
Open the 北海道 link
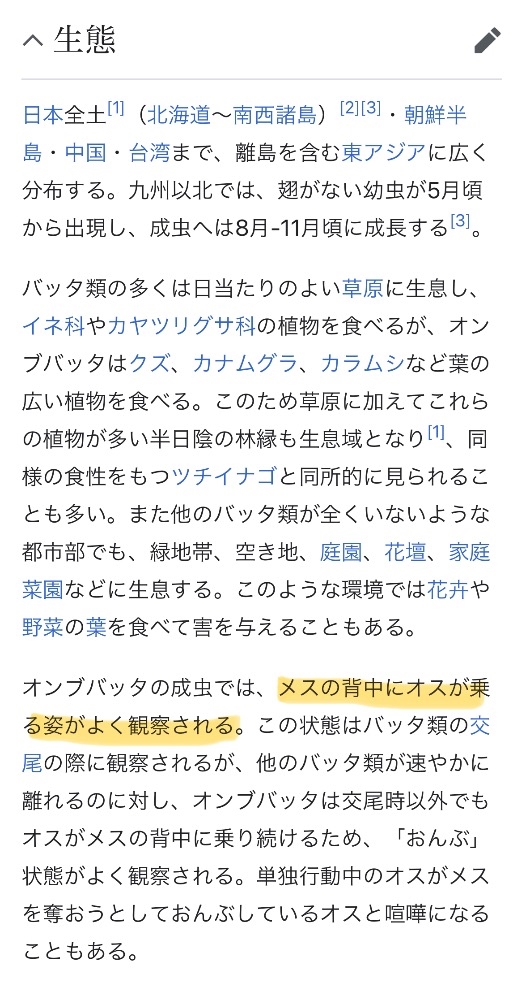click(x=179, y=115)
